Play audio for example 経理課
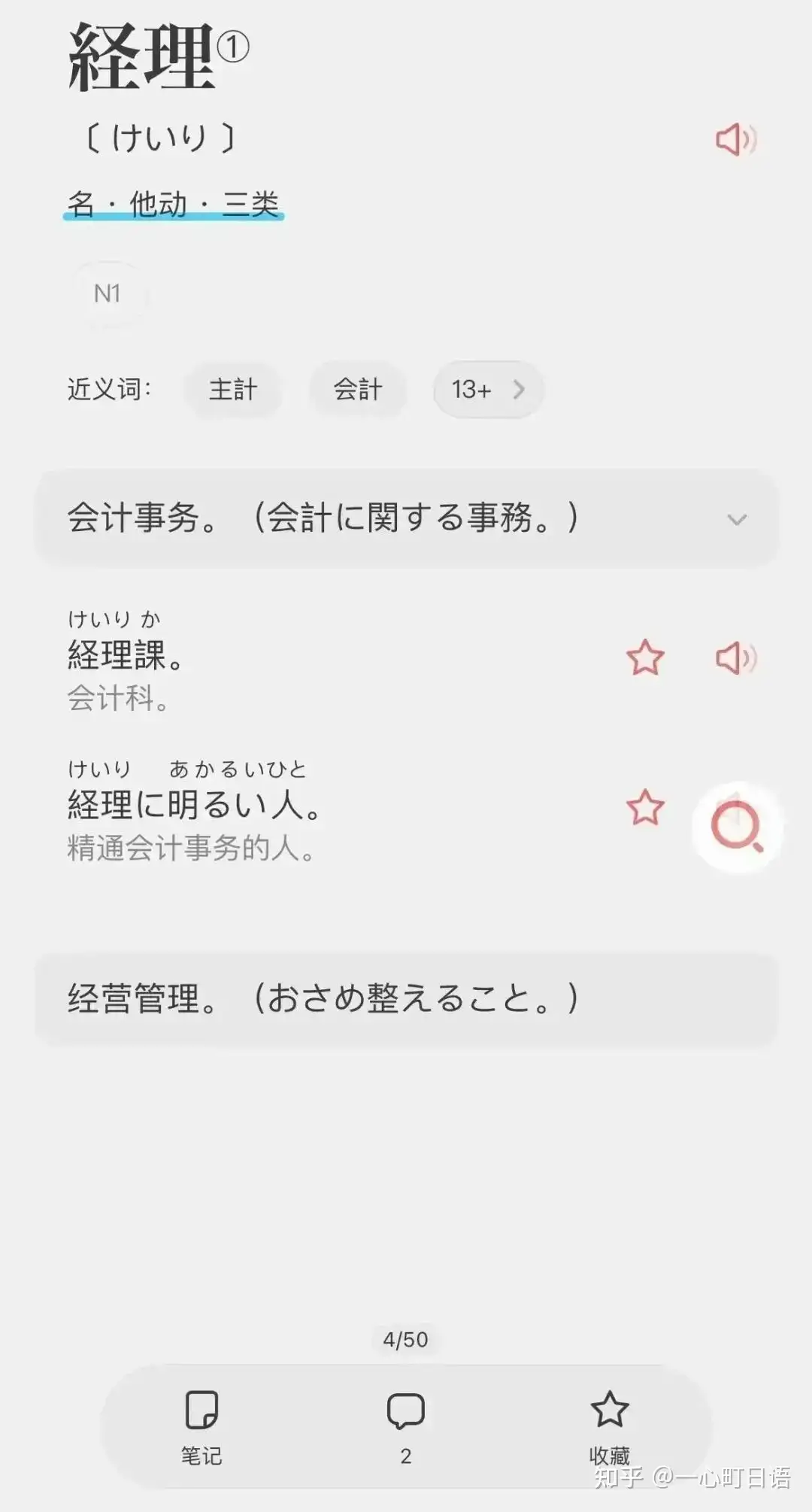The height and width of the screenshot is (1512, 812). pos(735,658)
